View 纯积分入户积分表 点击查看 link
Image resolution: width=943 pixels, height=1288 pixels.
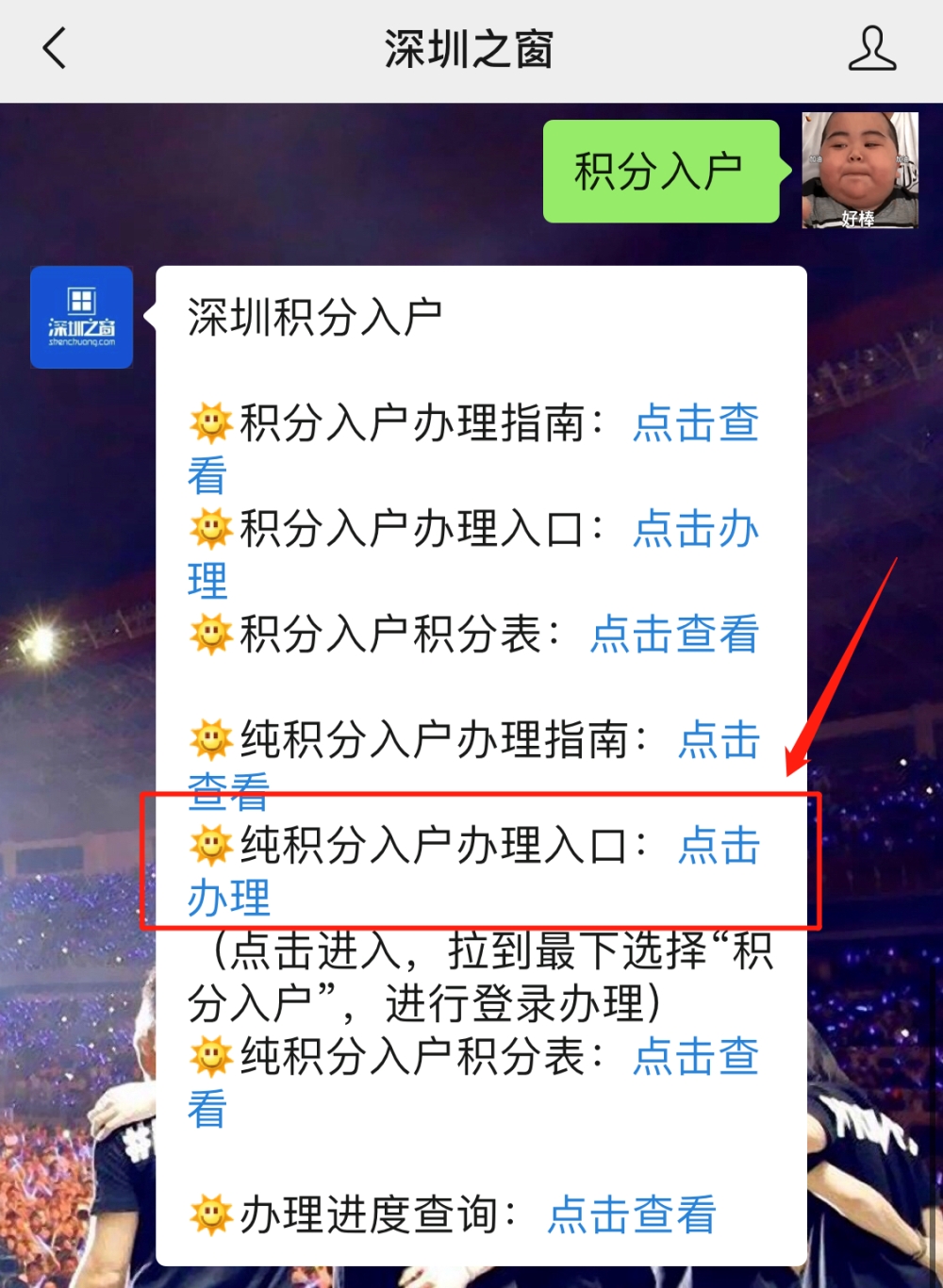point(696,1057)
